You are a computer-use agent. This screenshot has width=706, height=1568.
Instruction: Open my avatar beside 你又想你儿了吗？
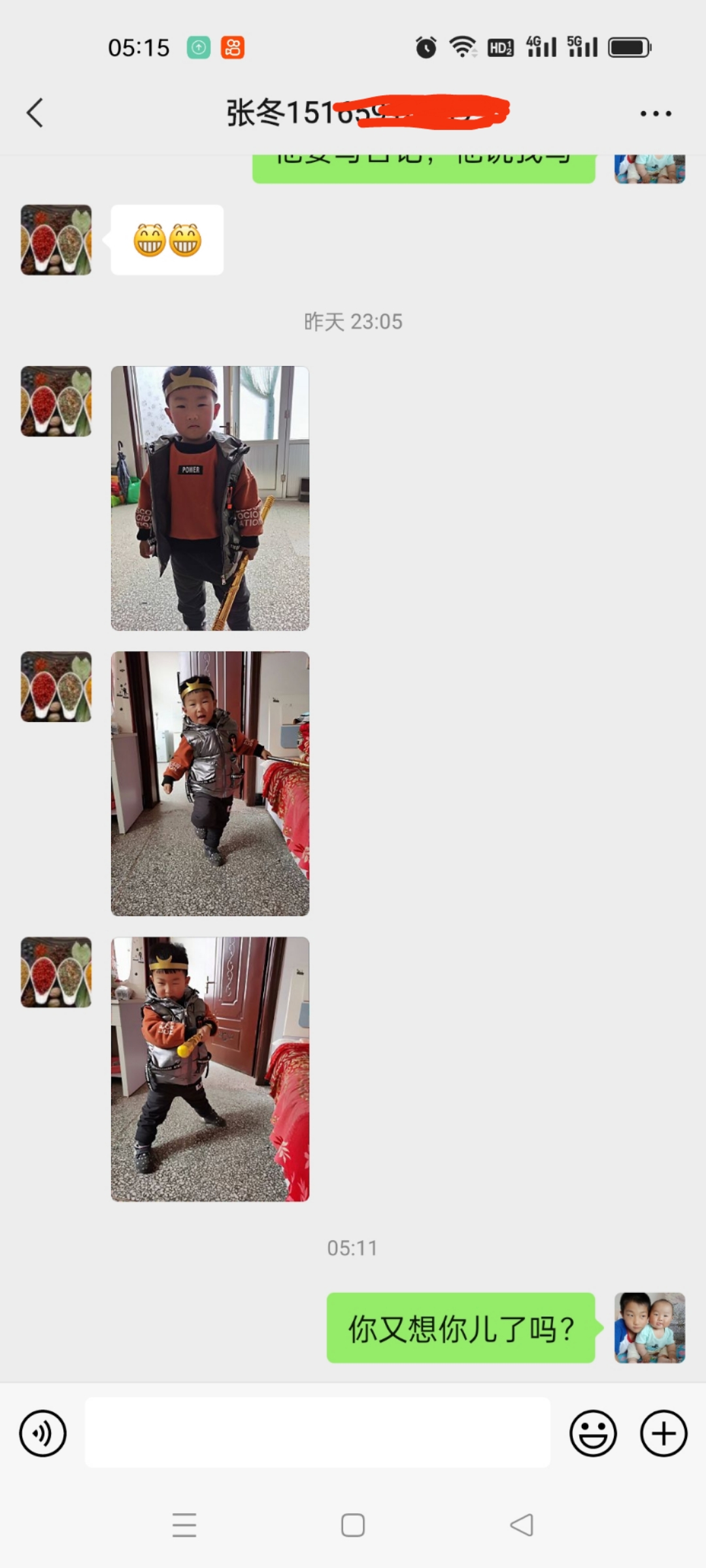pyautogui.click(x=649, y=1328)
